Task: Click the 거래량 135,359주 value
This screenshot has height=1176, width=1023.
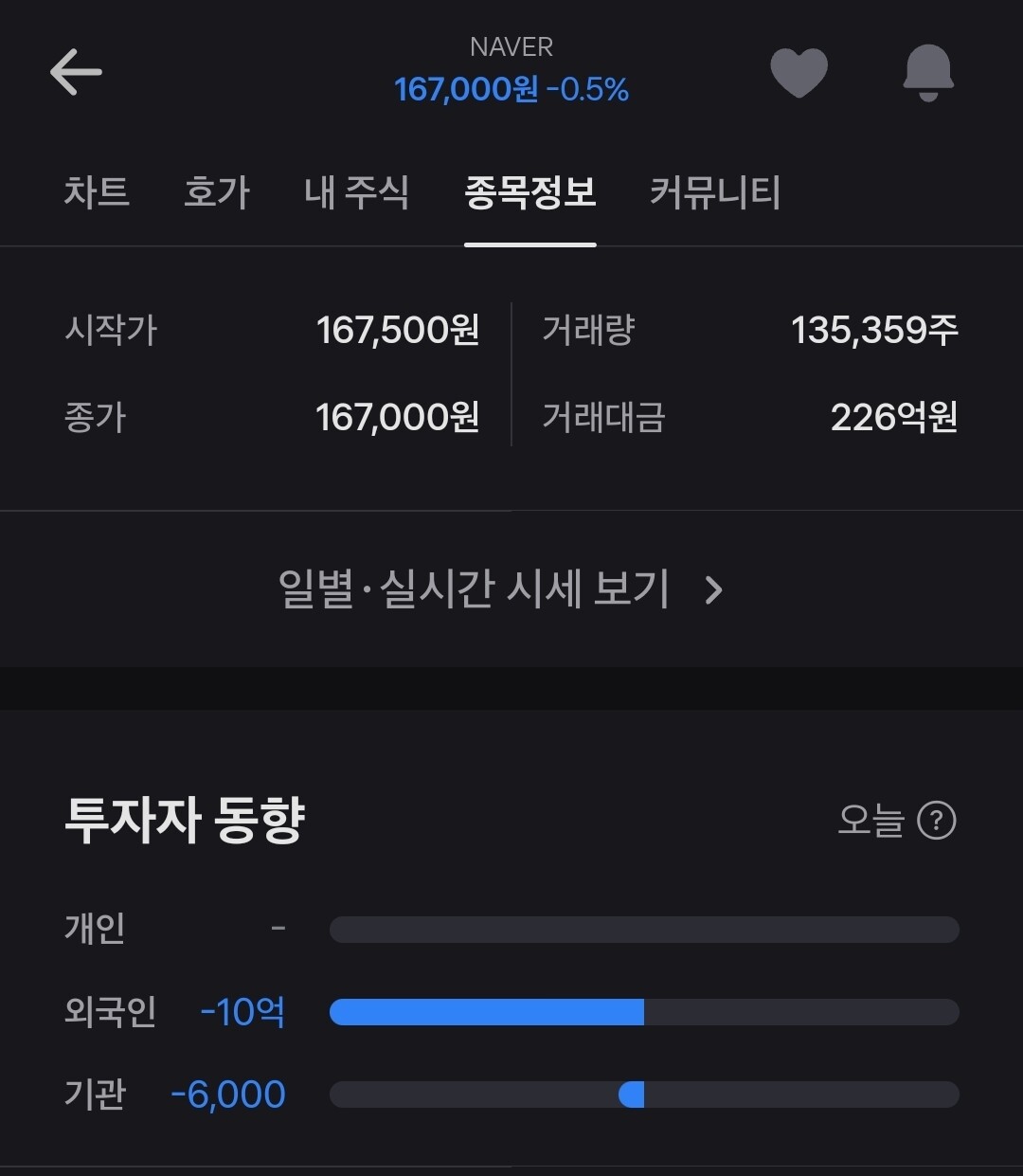Action: tap(876, 330)
